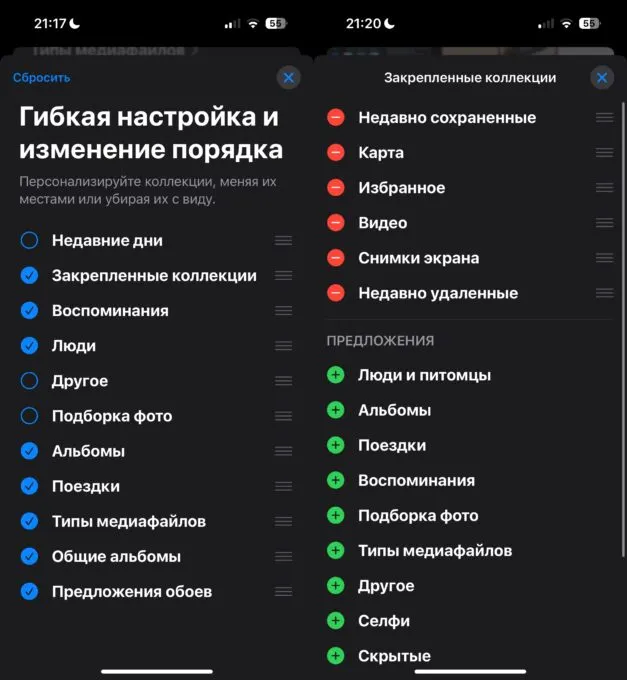Check the Подборка фото checkbox
The width and height of the screenshot is (627, 680).
(29, 416)
